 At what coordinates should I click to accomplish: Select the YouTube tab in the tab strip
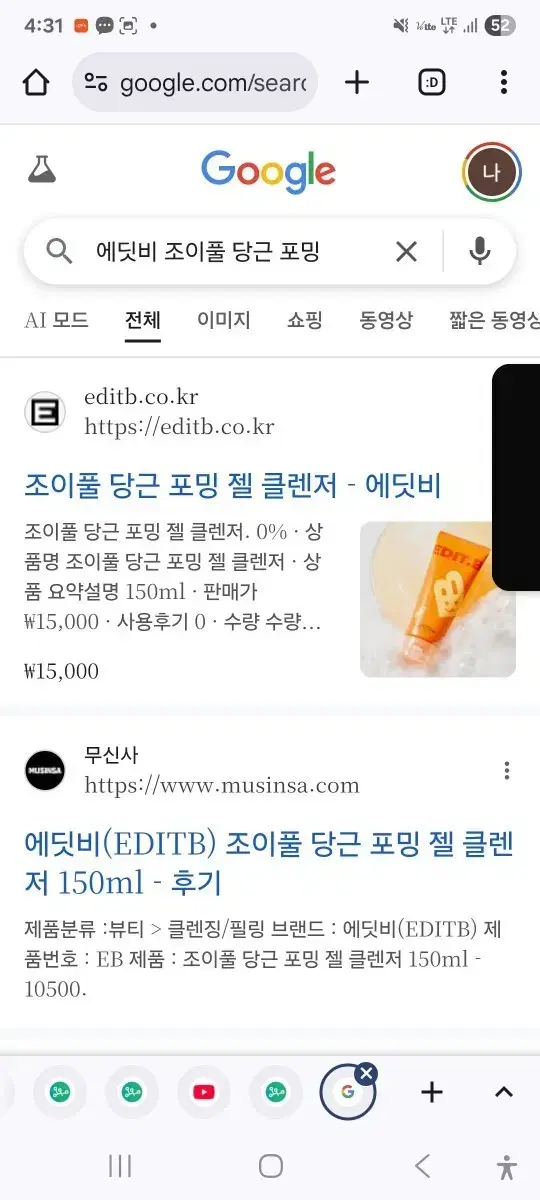(x=204, y=1092)
